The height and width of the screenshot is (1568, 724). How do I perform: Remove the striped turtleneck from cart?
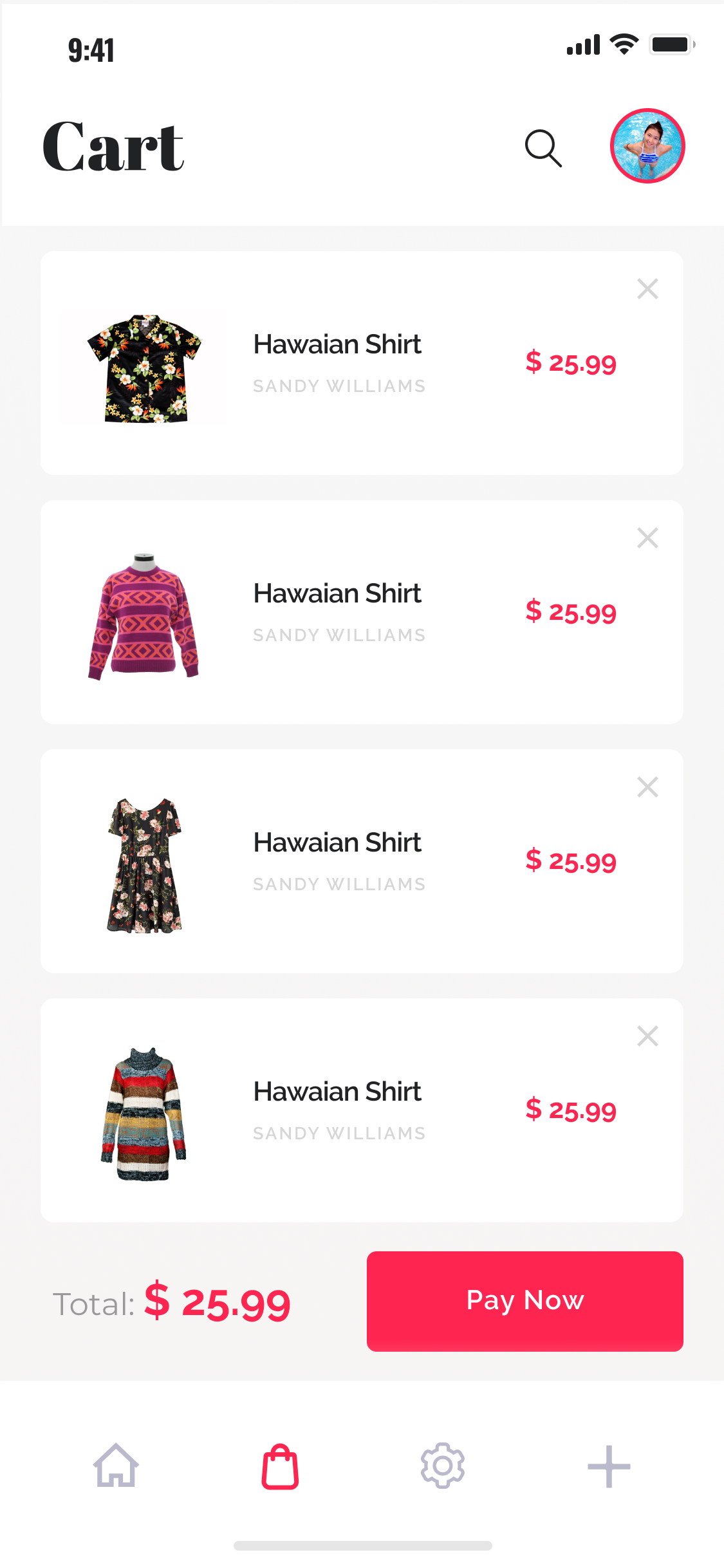click(647, 1036)
